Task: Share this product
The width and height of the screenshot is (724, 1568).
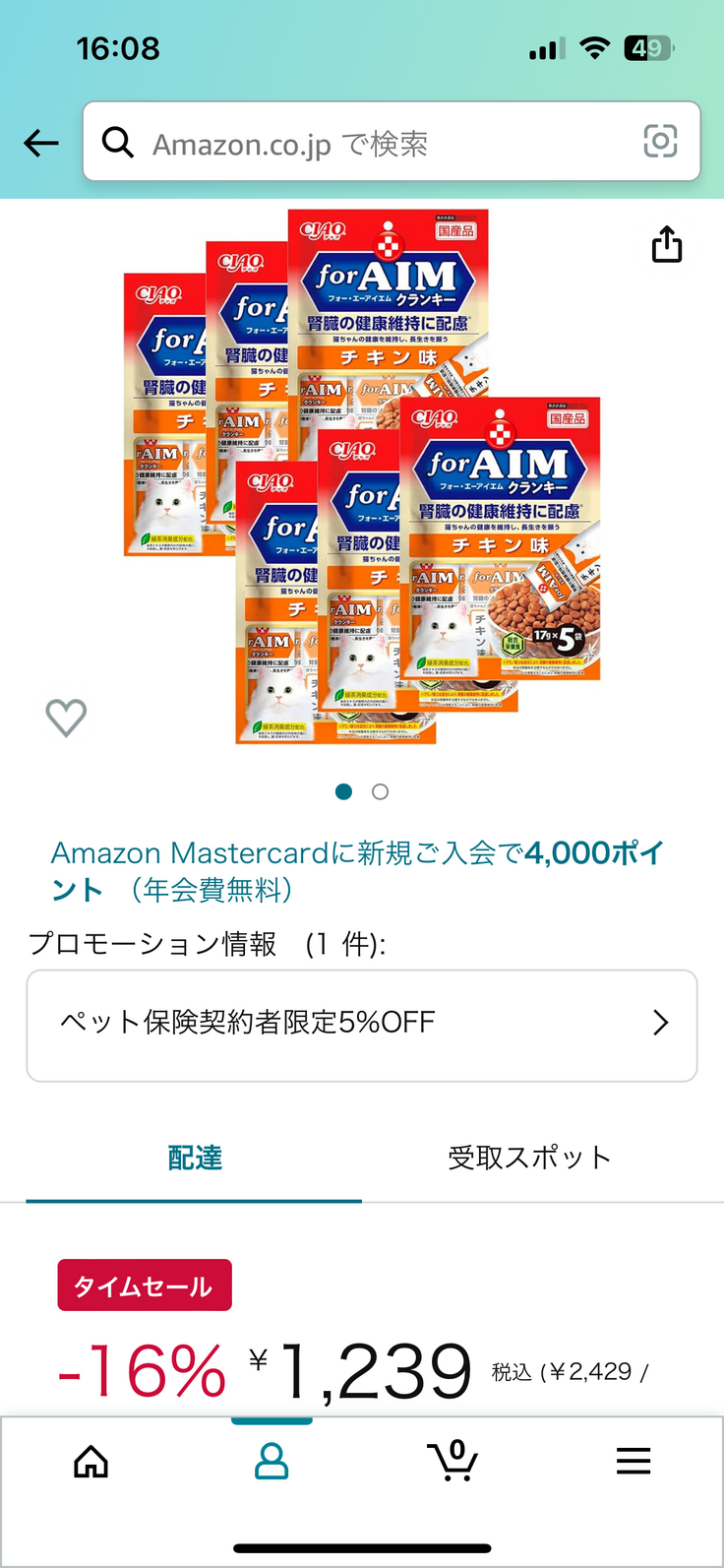Action: [x=667, y=244]
